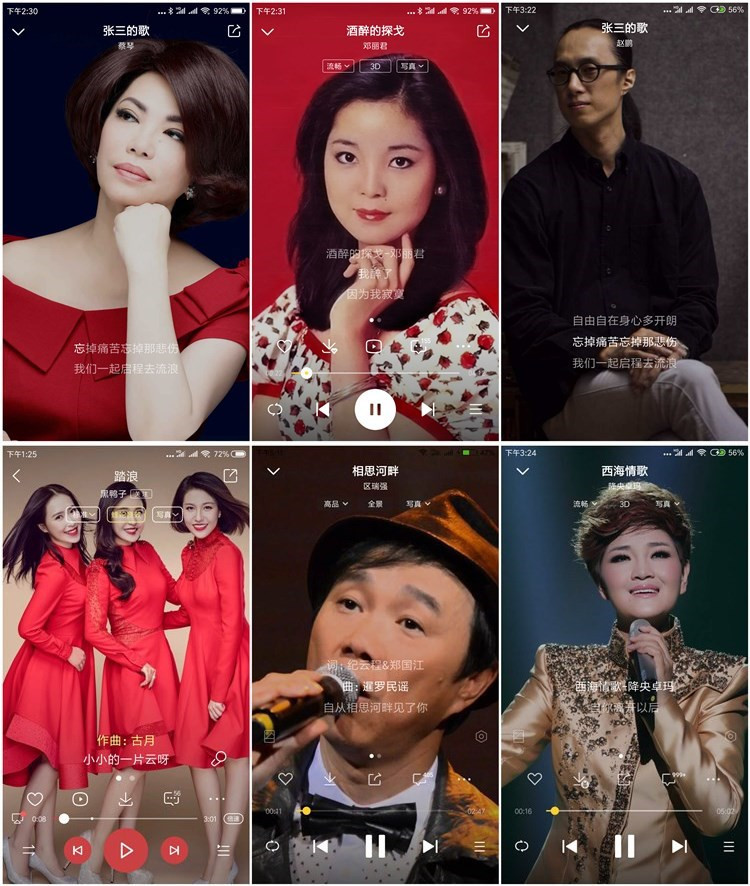This screenshot has height=886, width=750.
Task: Tap the 关注 follow button next to 黑鸭子
Action: click(139, 494)
